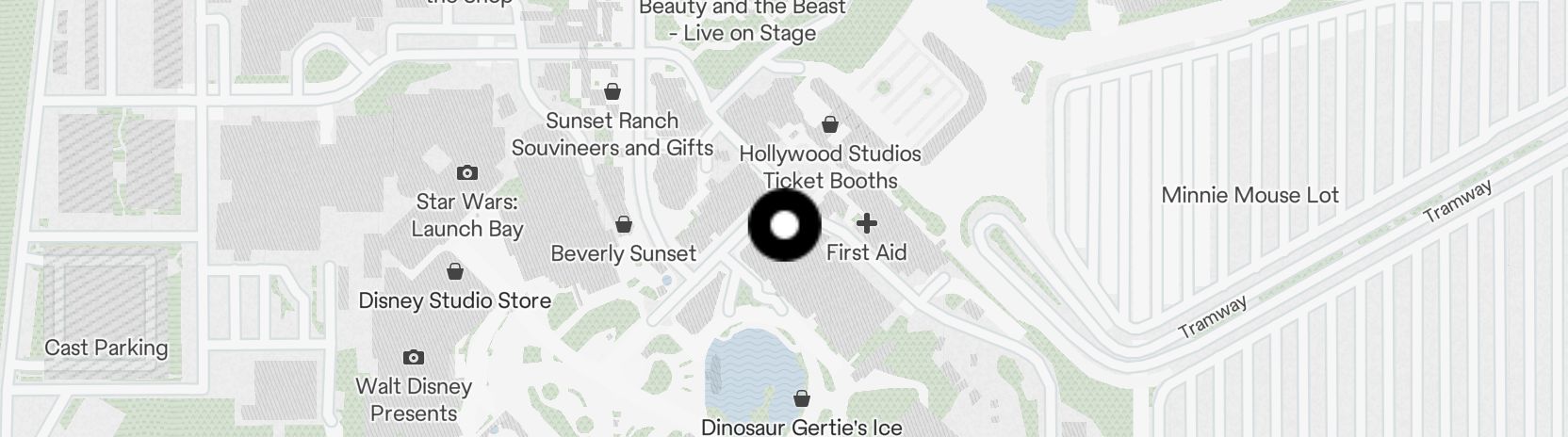The image size is (1568, 437).
Task: Open Sunset Ranch Souvineers and Gifts marker
Action: point(612,92)
